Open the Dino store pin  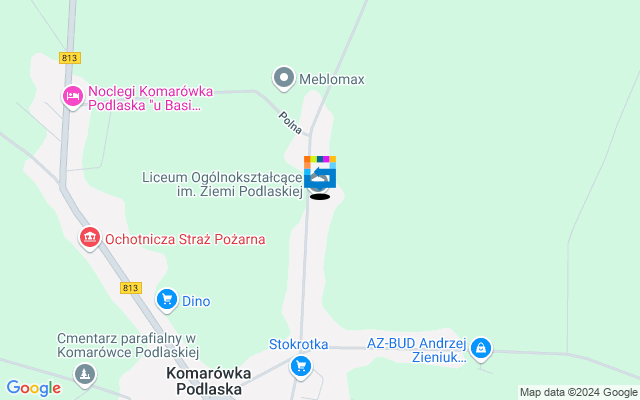pos(167,300)
